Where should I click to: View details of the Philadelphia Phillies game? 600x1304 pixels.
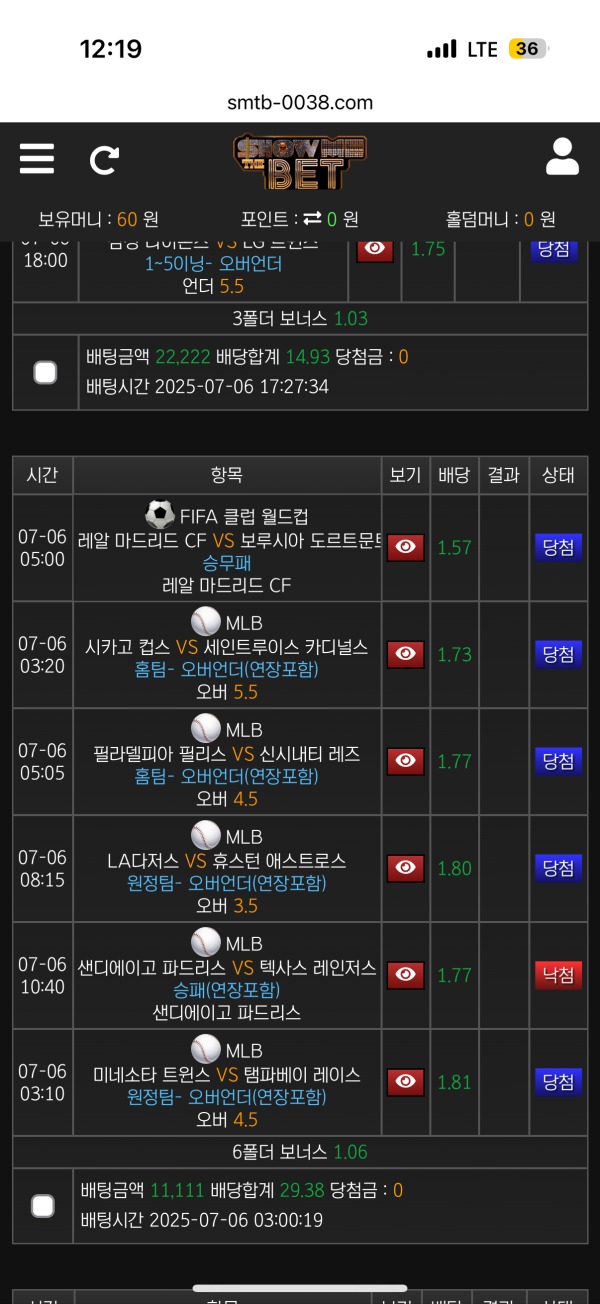[405, 761]
